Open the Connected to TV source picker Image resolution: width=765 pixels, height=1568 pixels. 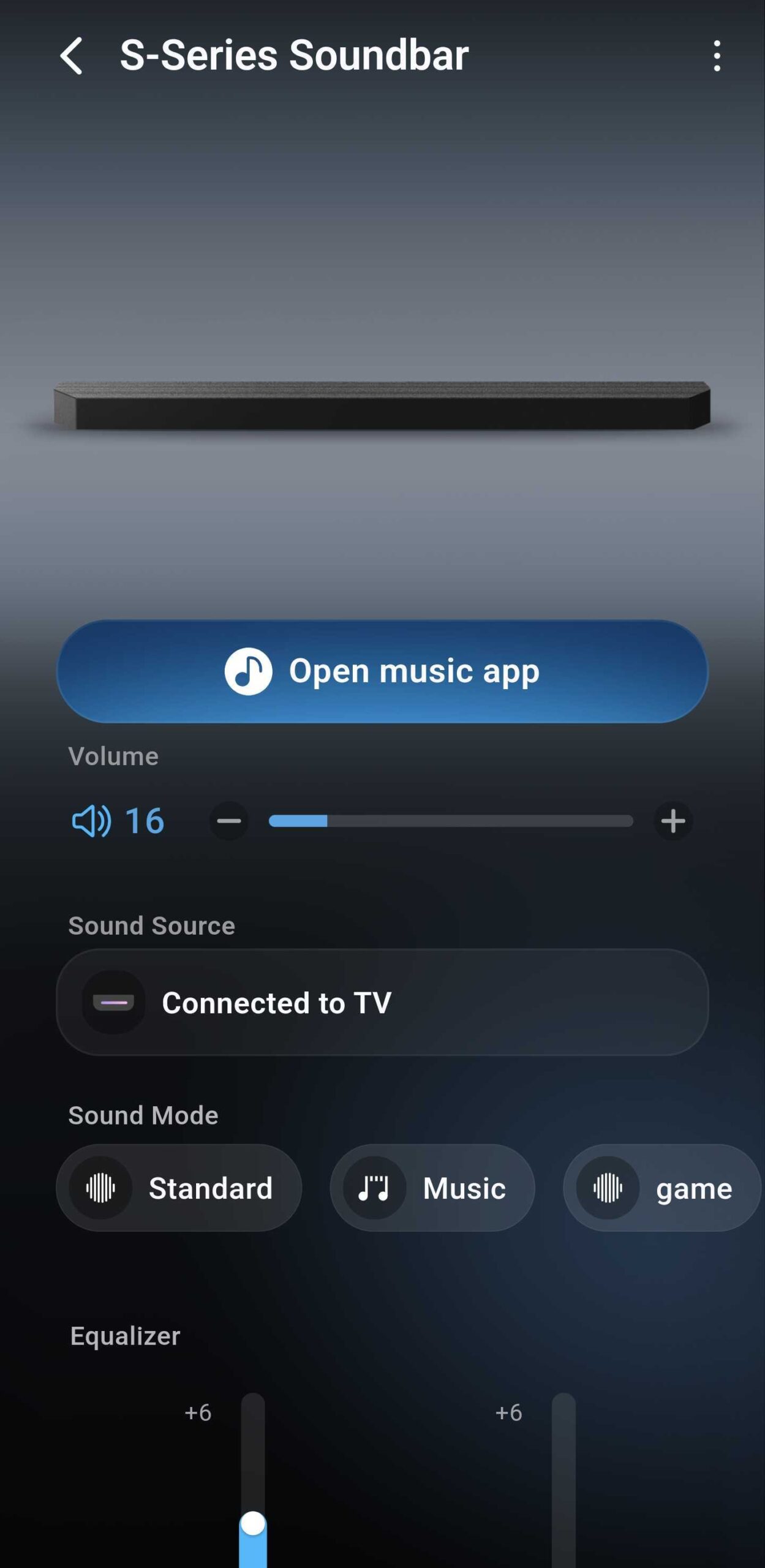[x=382, y=1003]
